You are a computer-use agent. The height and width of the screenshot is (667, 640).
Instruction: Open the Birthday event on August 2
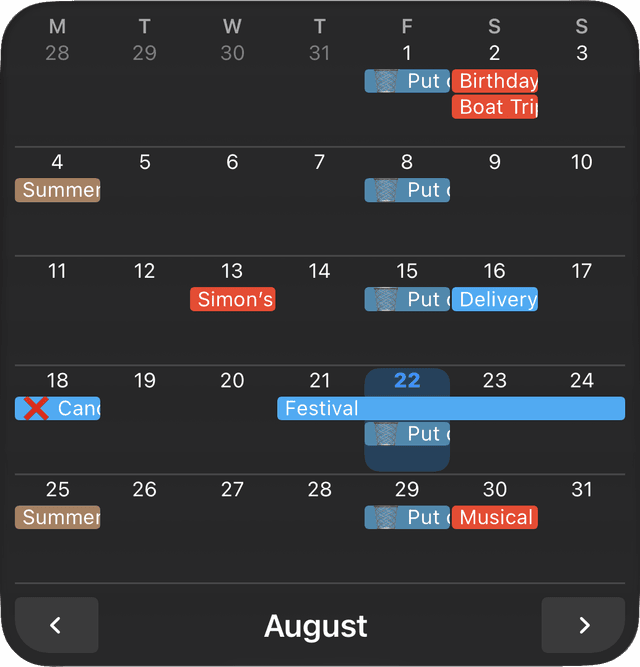click(495, 81)
